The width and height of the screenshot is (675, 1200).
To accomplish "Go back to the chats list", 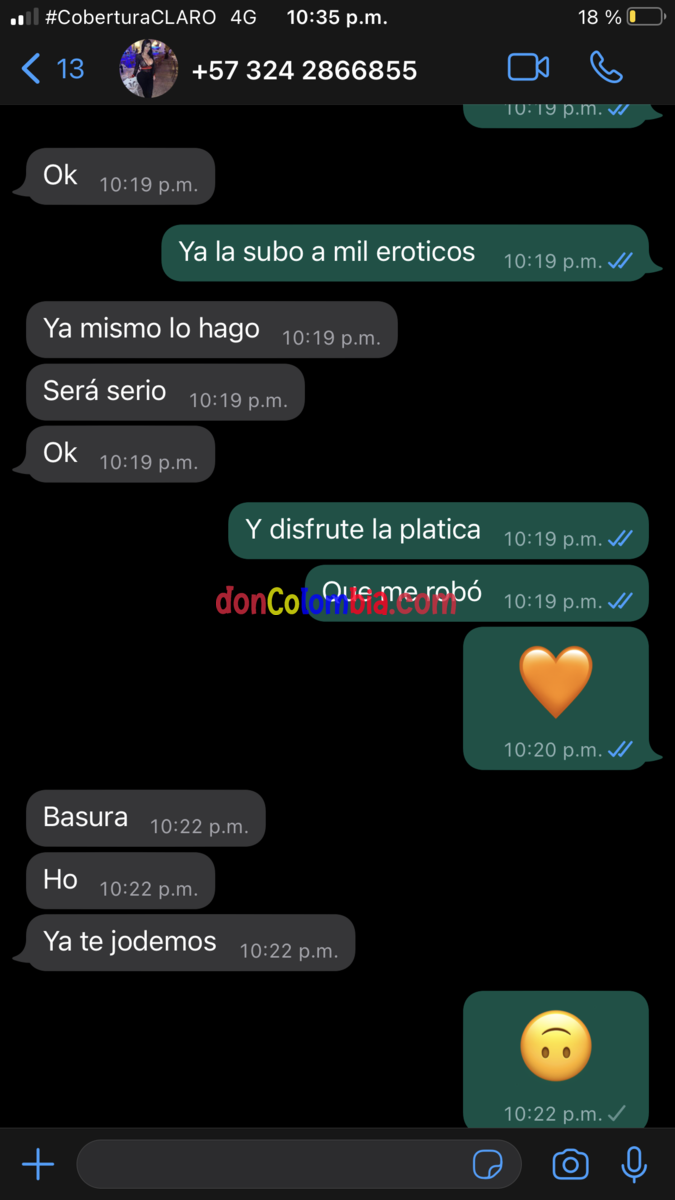I will pyautogui.click(x=50, y=69).
